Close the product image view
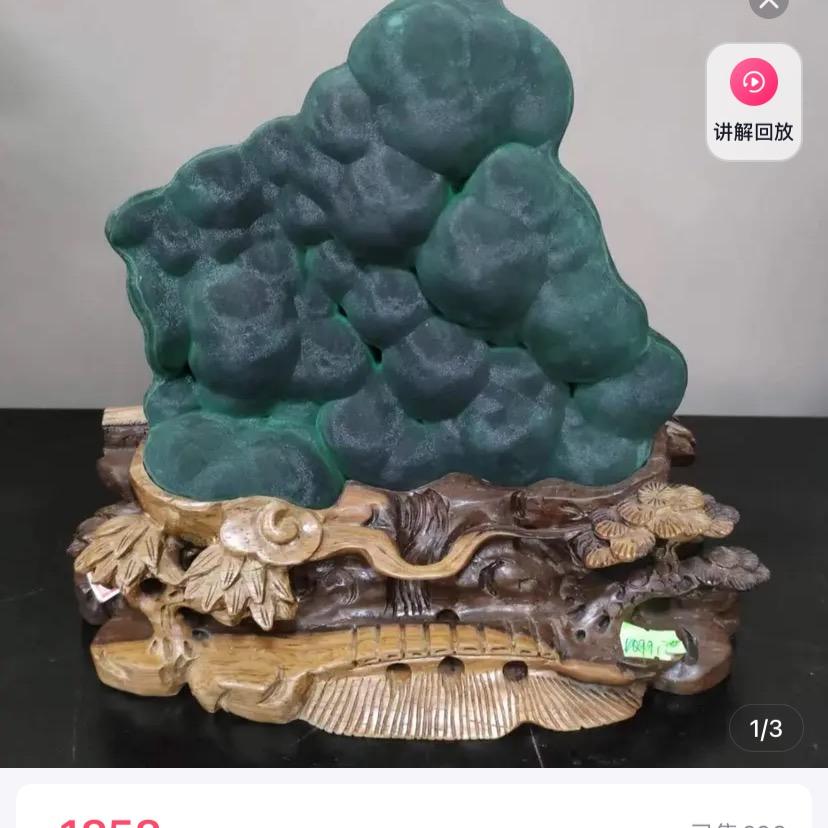Viewport: 828px width, 828px height. click(x=768, y=5)
